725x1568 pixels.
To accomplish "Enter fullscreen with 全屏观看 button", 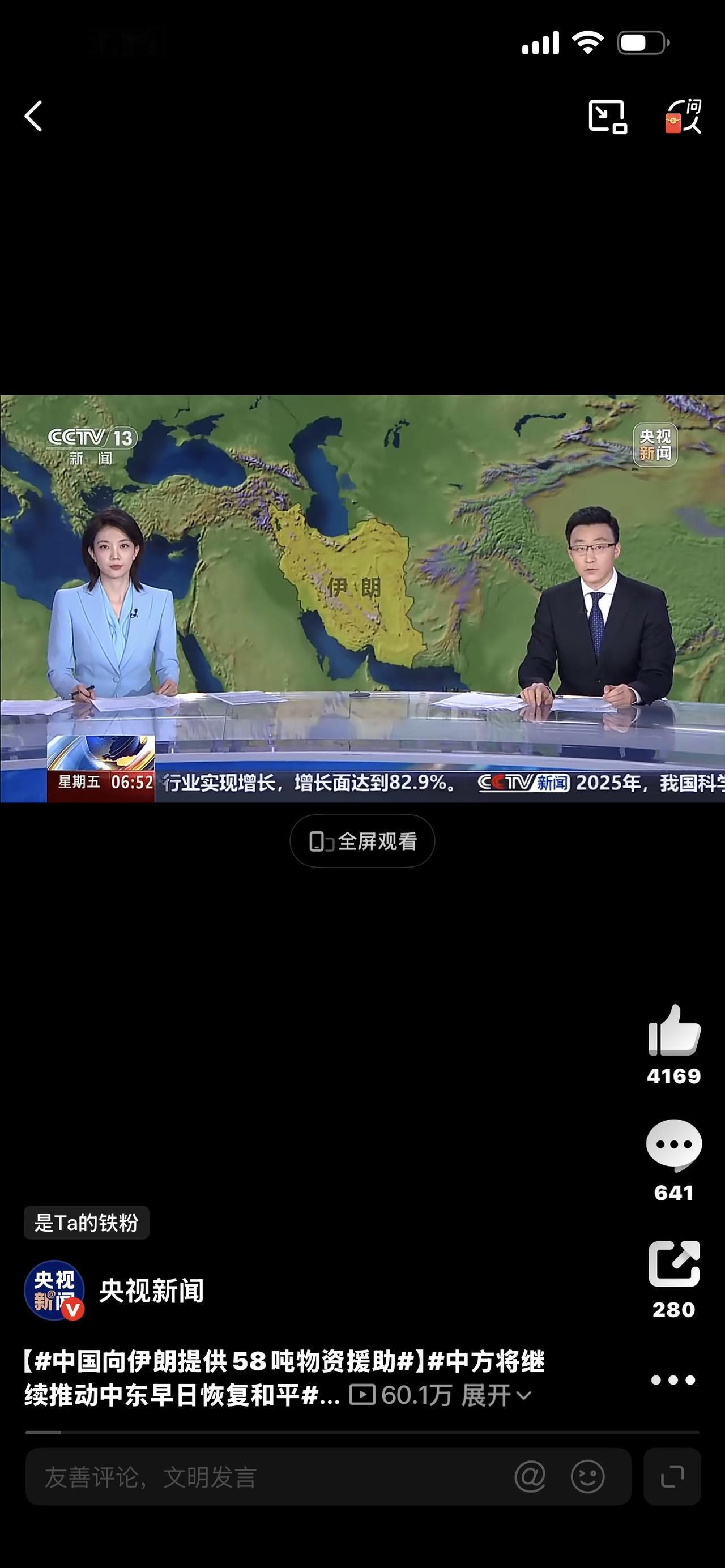I will click(x=362, y=840).
